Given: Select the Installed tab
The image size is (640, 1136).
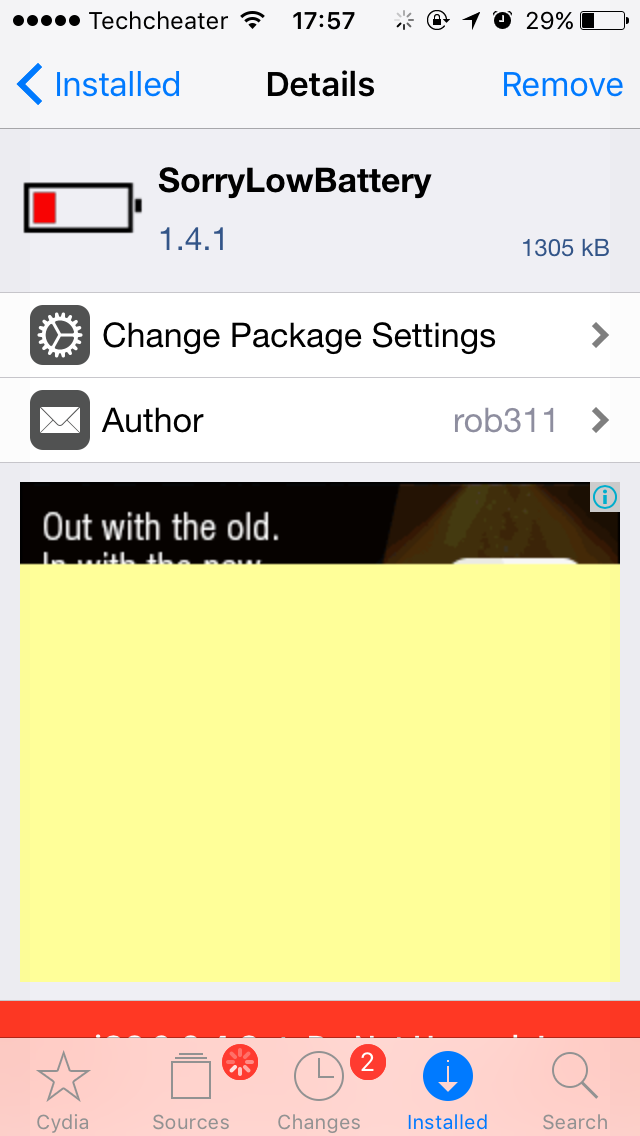Looking at the screenshot, I should 447,1091.
